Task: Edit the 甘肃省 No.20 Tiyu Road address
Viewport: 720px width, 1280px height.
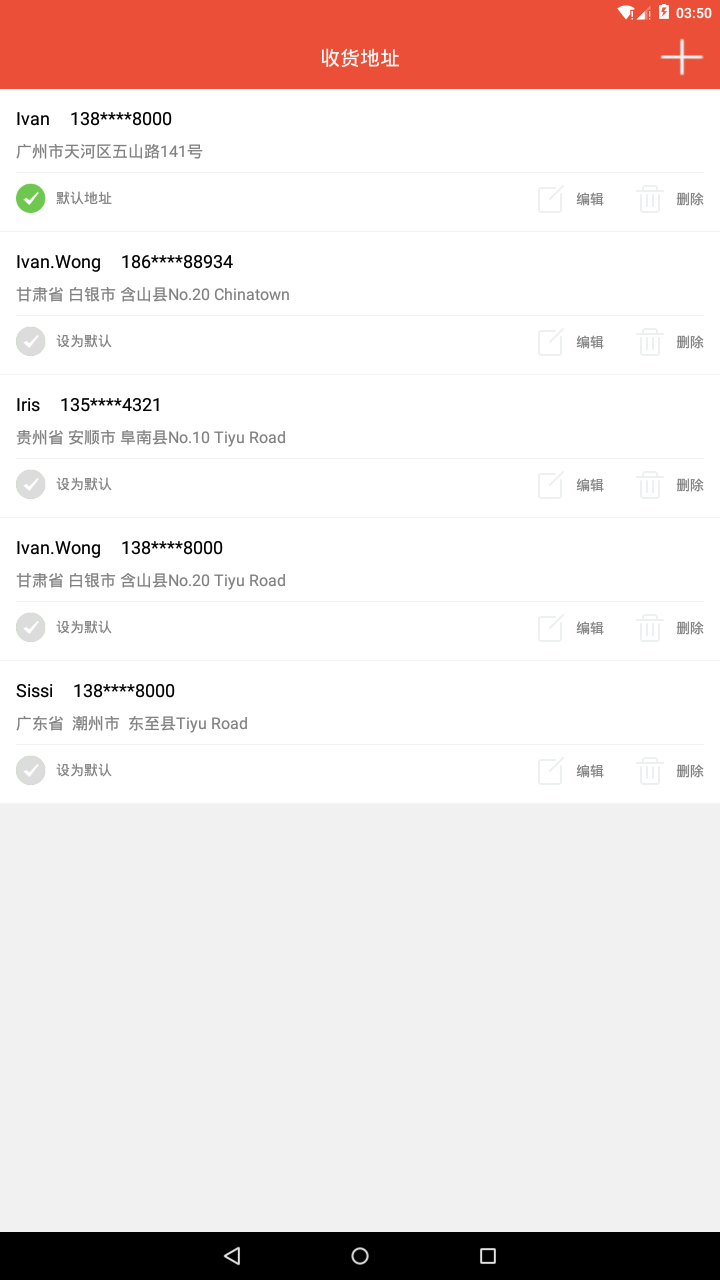Action: [571, 628]
